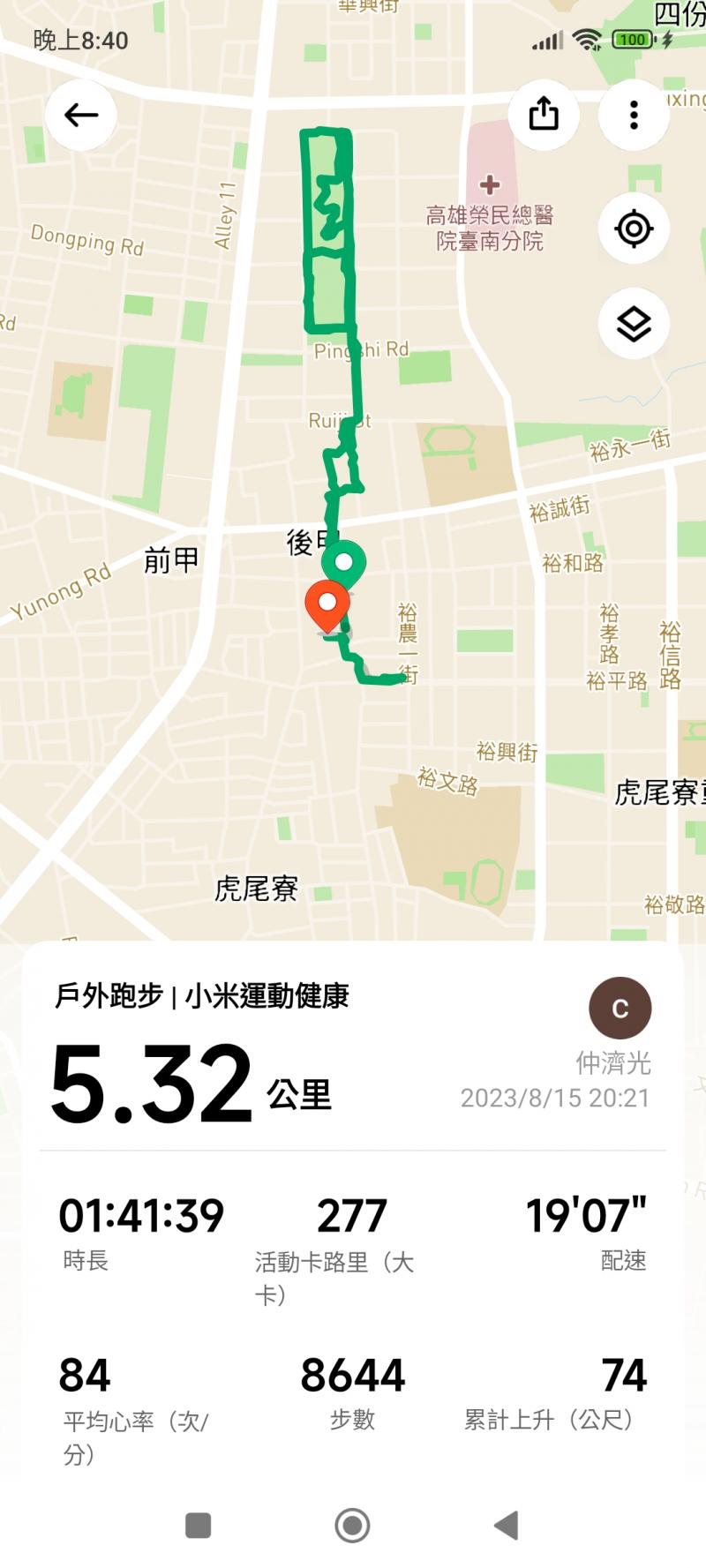Open the three-dot overflow menu

[x=634, y=115]
